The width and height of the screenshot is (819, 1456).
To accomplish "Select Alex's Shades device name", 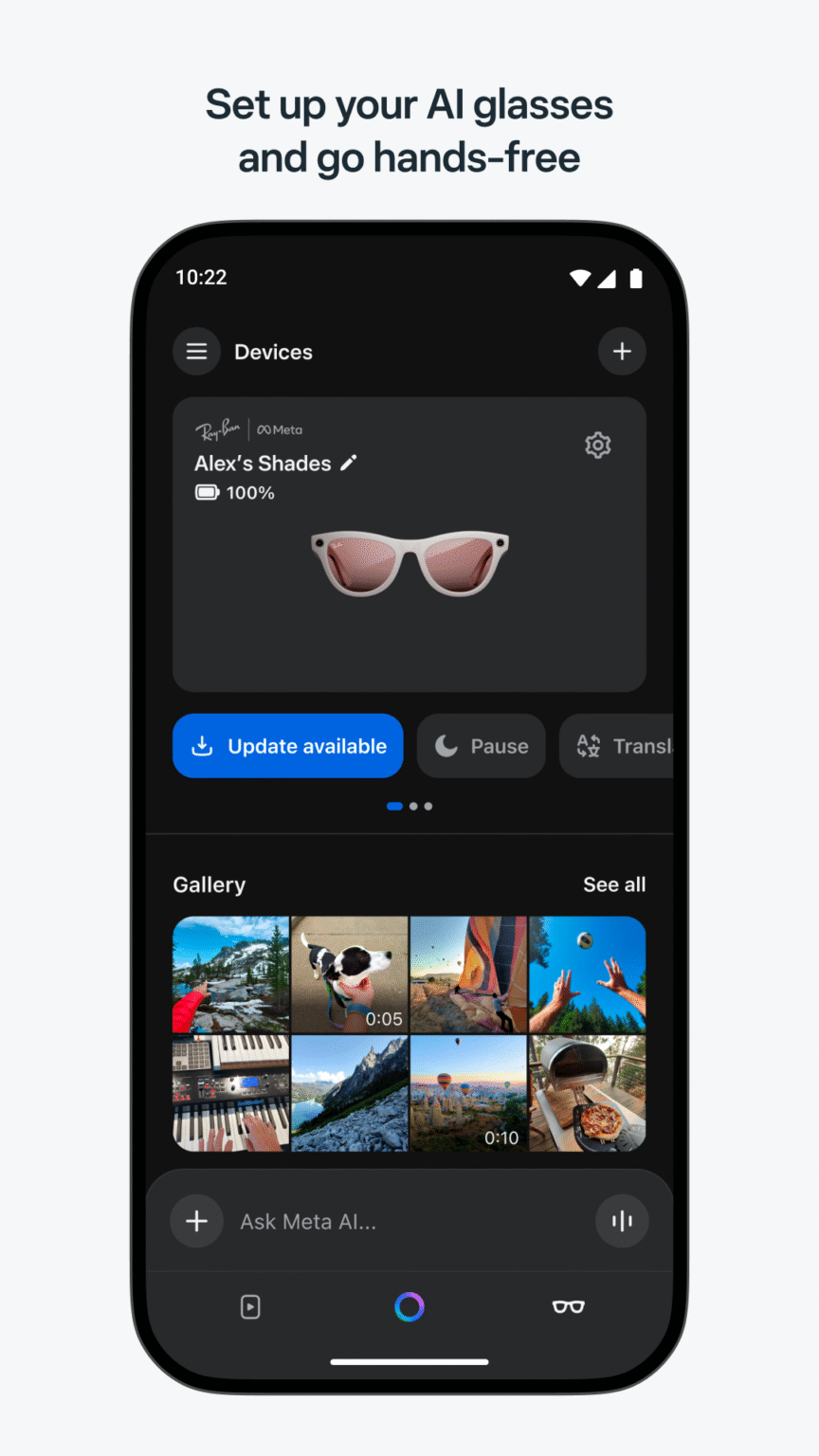I will (x=262, y=463).
